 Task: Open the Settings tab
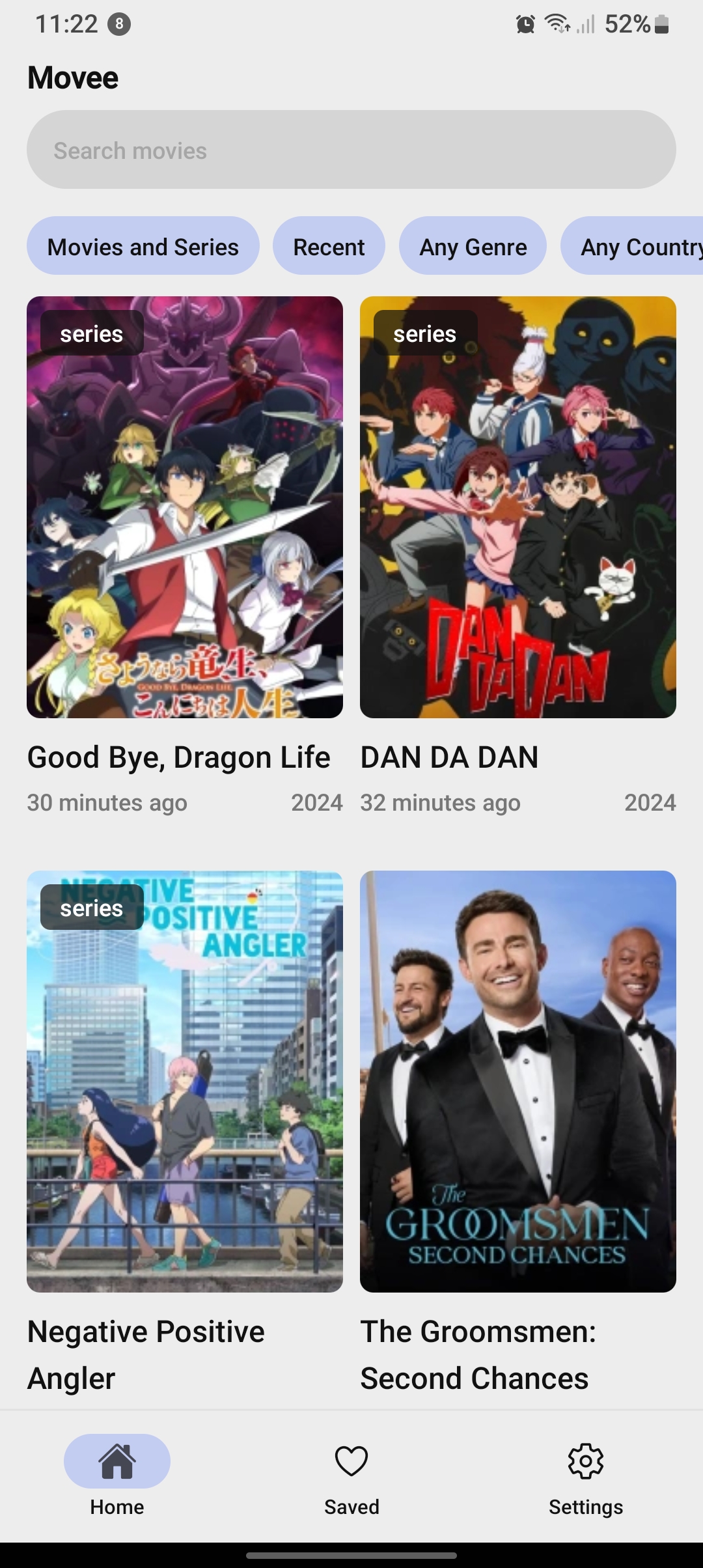tap(586, 1476)
